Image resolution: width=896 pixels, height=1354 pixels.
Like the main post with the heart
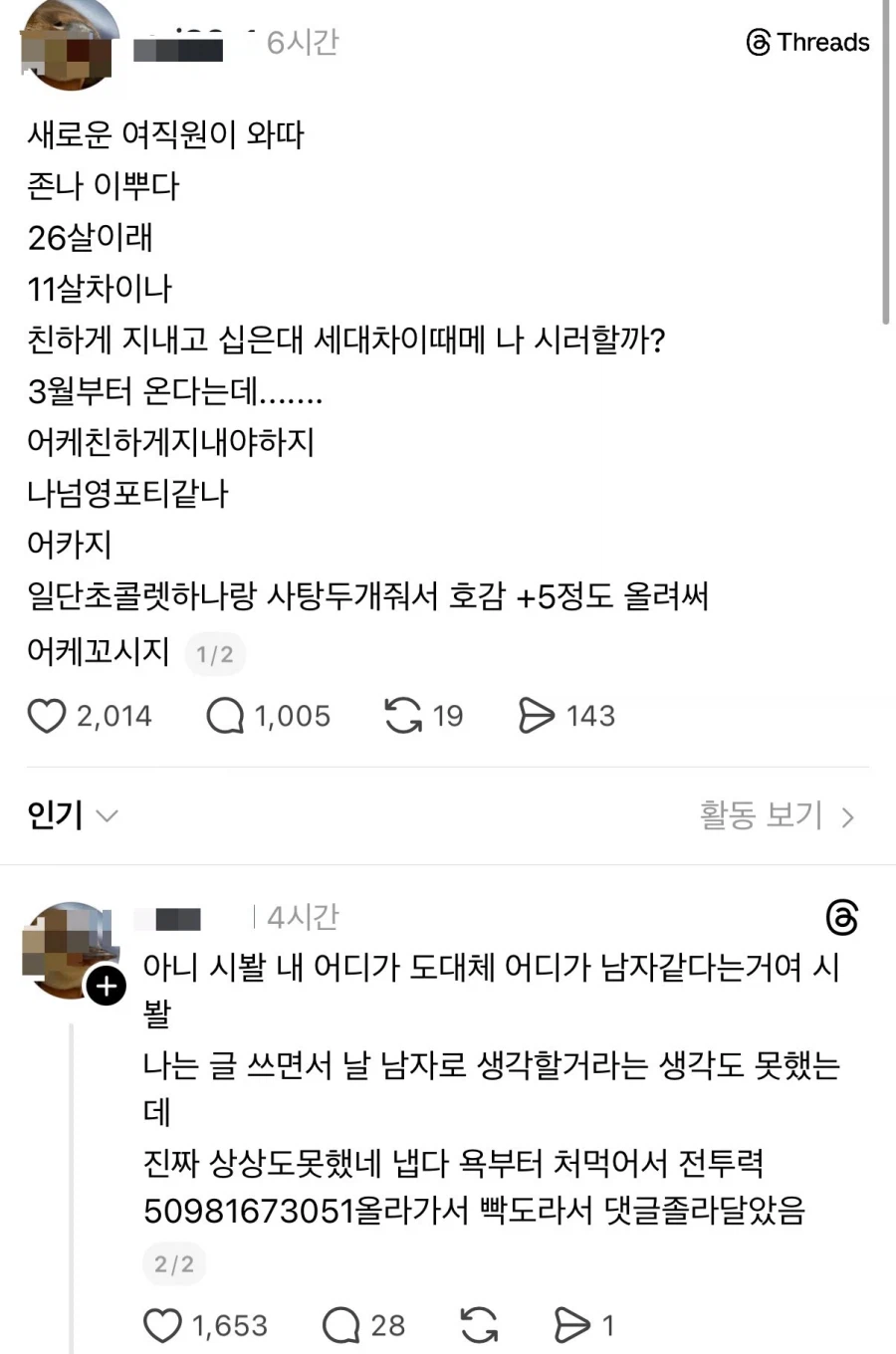click(x=46, y=716)
